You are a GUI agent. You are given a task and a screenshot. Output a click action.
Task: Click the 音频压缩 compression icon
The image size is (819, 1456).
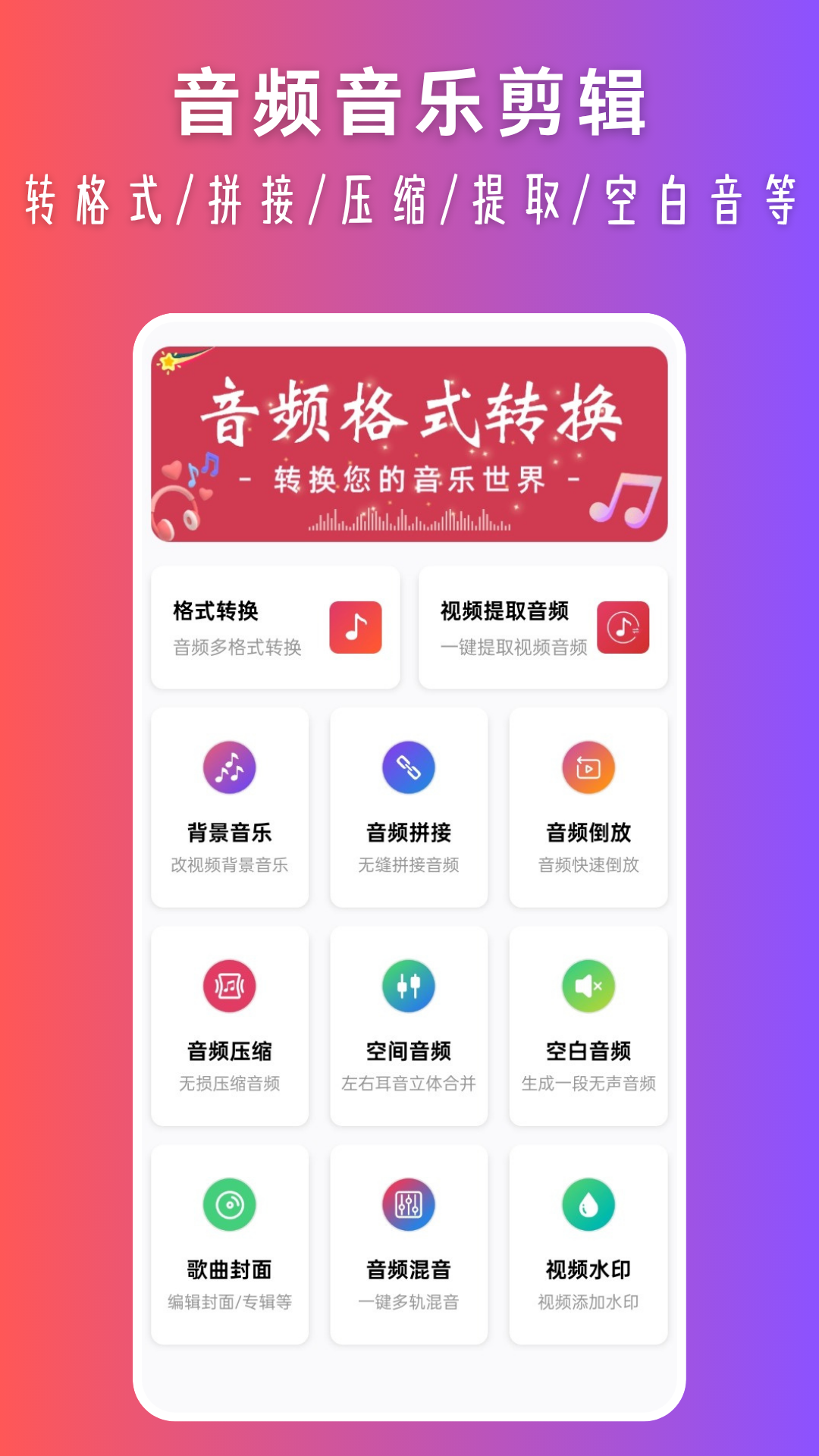coord(230,987)
